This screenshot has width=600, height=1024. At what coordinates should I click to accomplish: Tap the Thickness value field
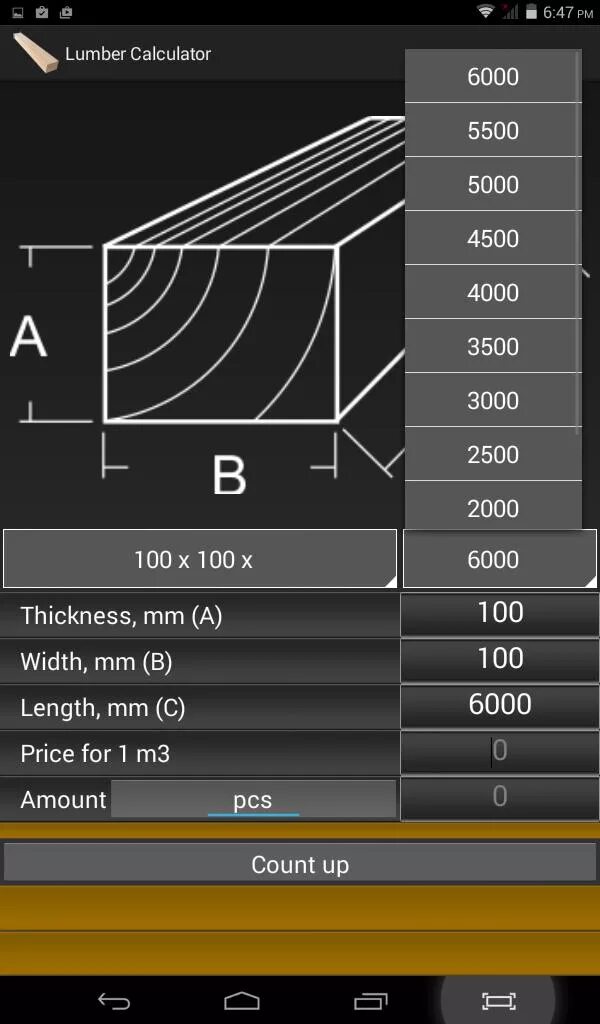pyautogui.click(x=499, y=614)
